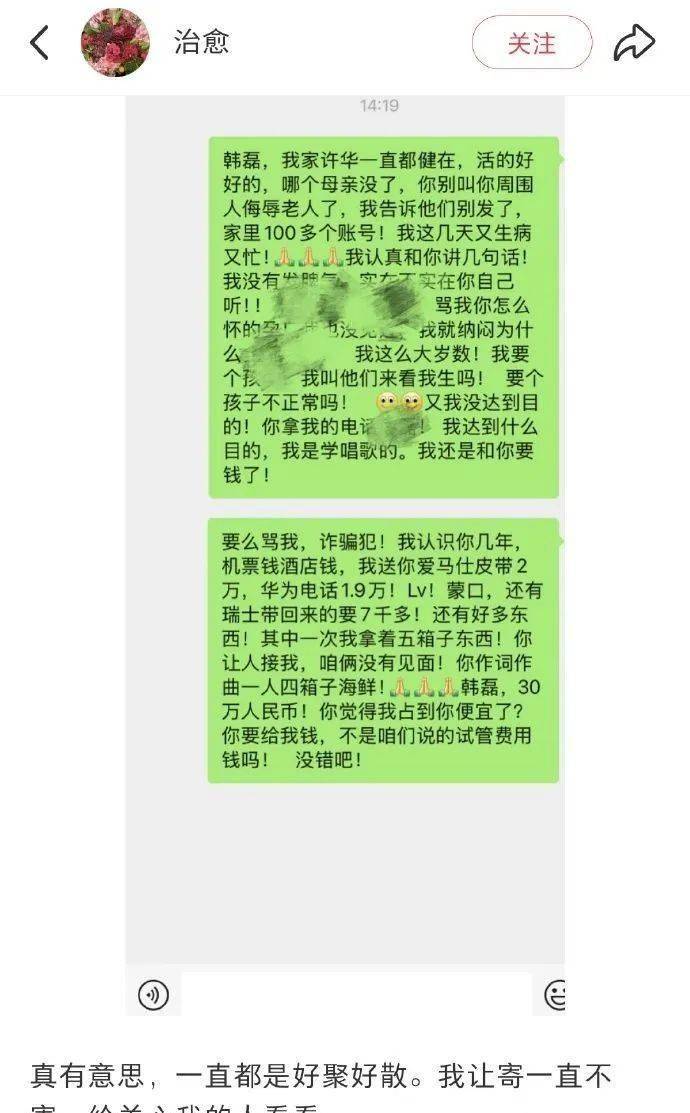Follow the author with 关注 button
This screenshot has height=1113, width=690.
[x=531, y=44]
